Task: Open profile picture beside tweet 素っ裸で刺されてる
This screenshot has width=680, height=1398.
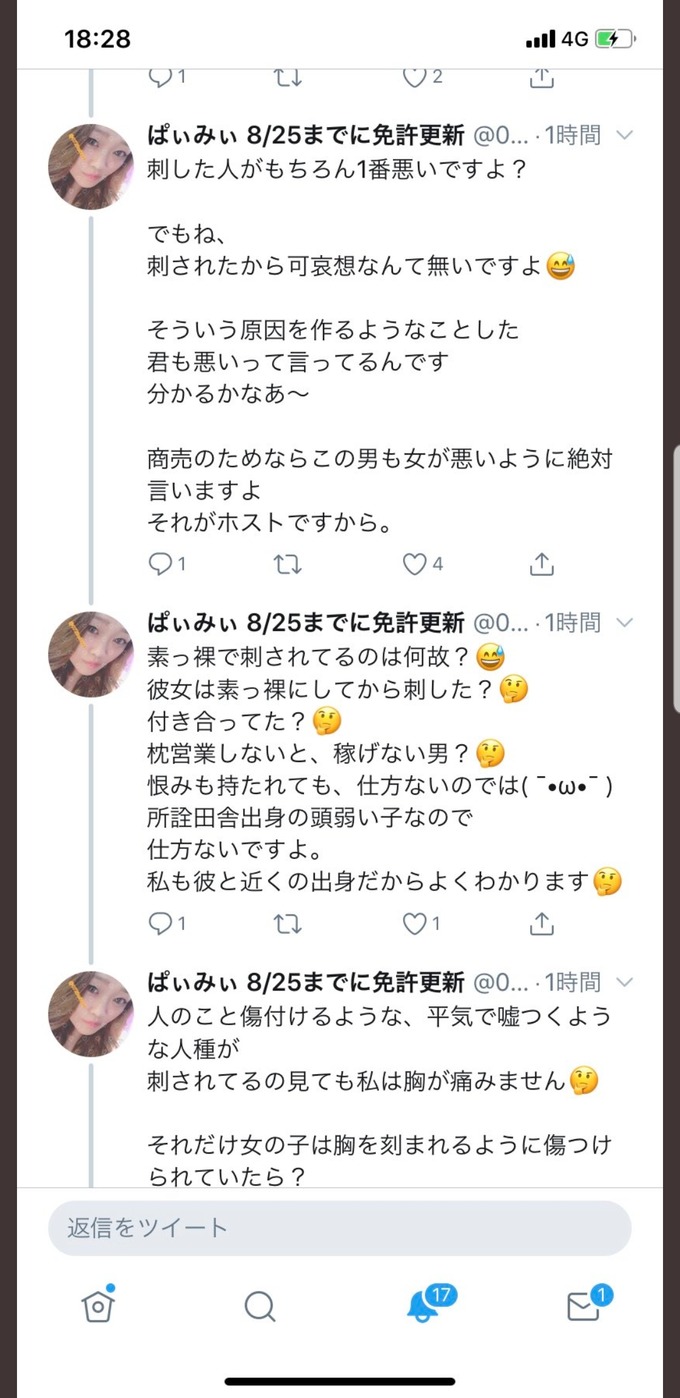Action: [x=91, y=654]
